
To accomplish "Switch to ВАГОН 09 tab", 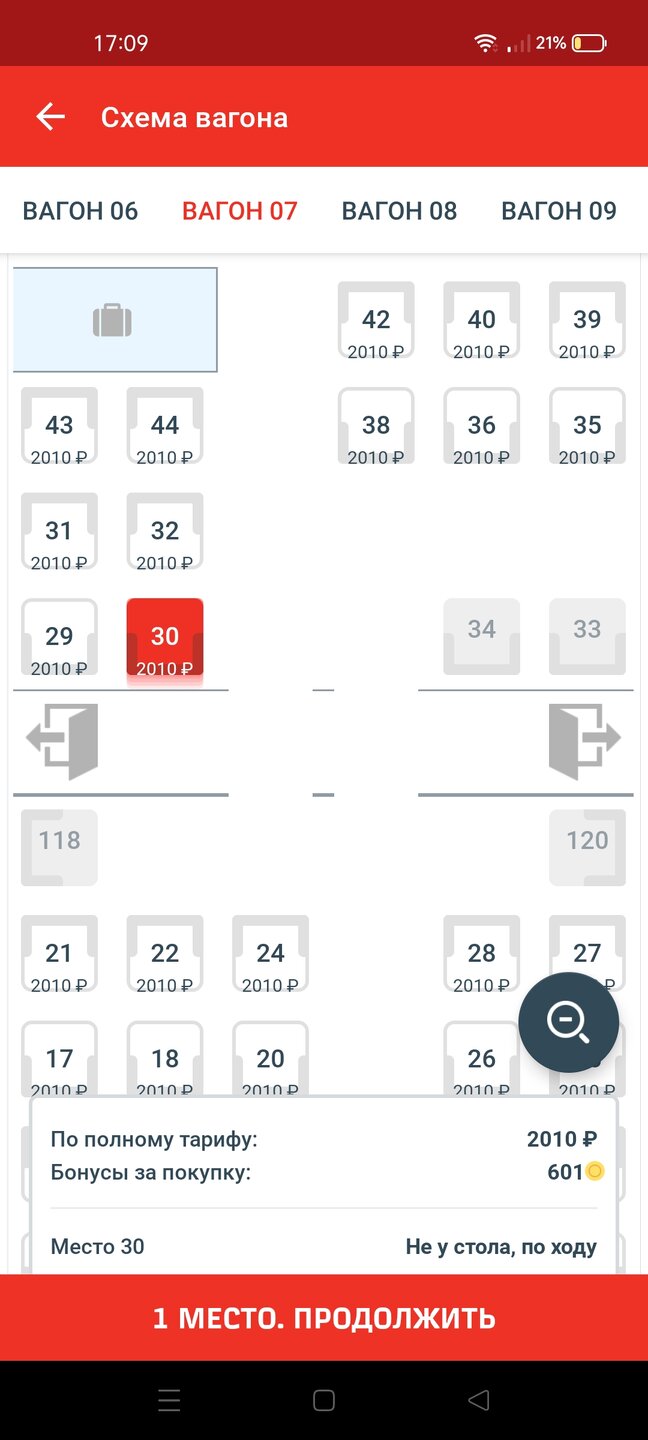I will [558, 211].
